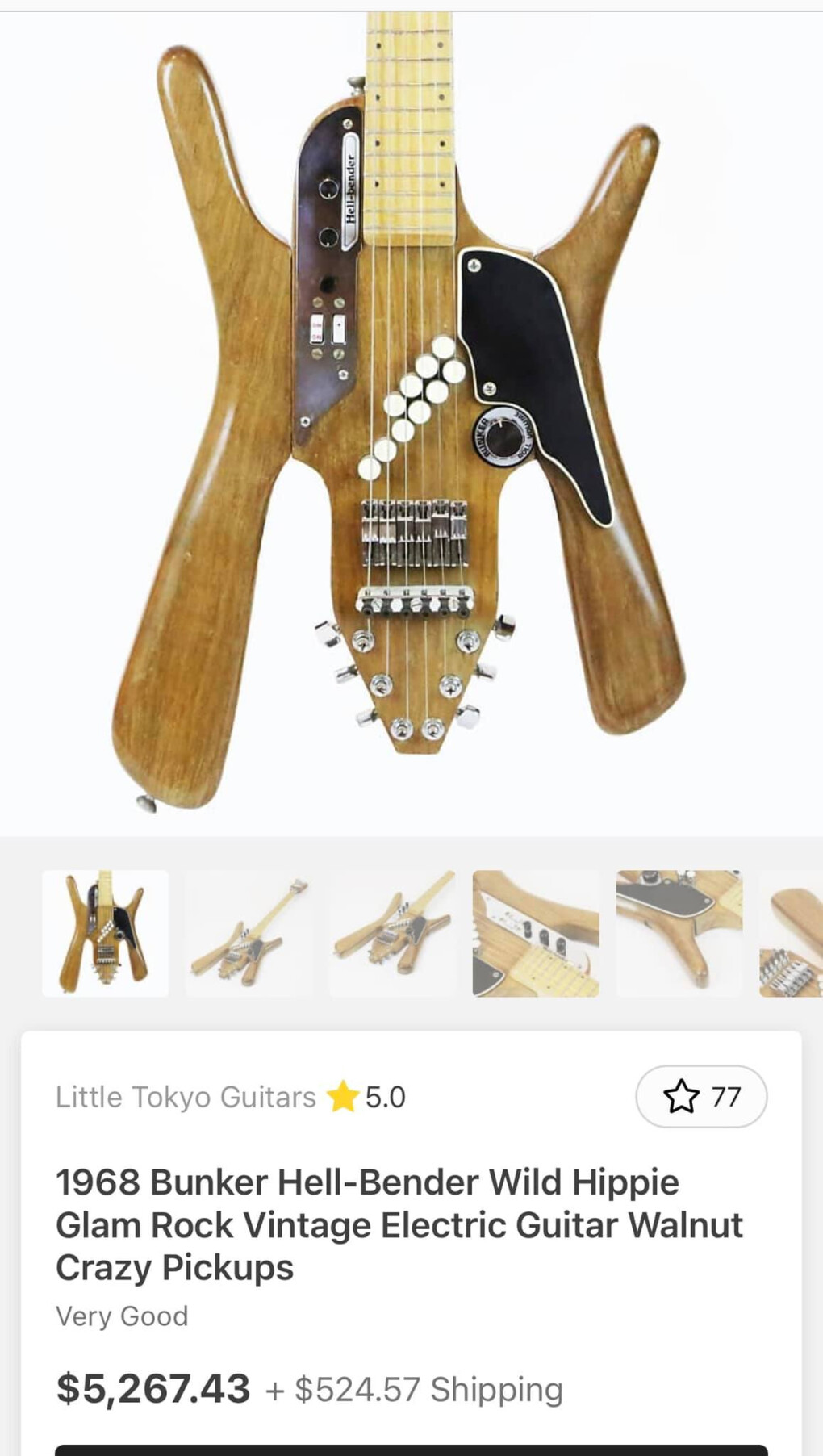The width and height of the screenshot is (823, 1456).
Task: Visit the Little Tokyo Guitars shop
Action: pos(186,1097)
